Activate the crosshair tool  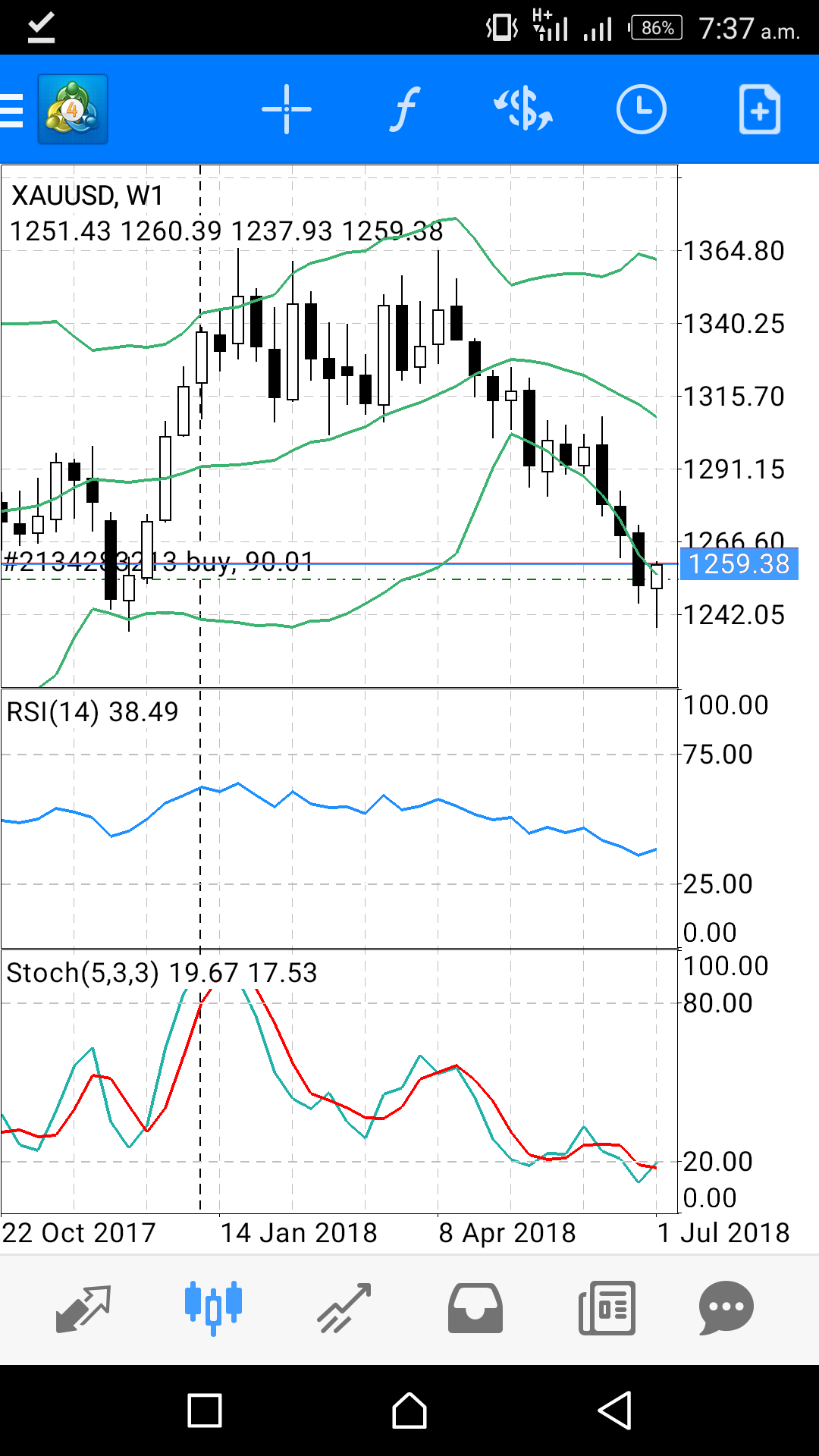click(287, 110)
